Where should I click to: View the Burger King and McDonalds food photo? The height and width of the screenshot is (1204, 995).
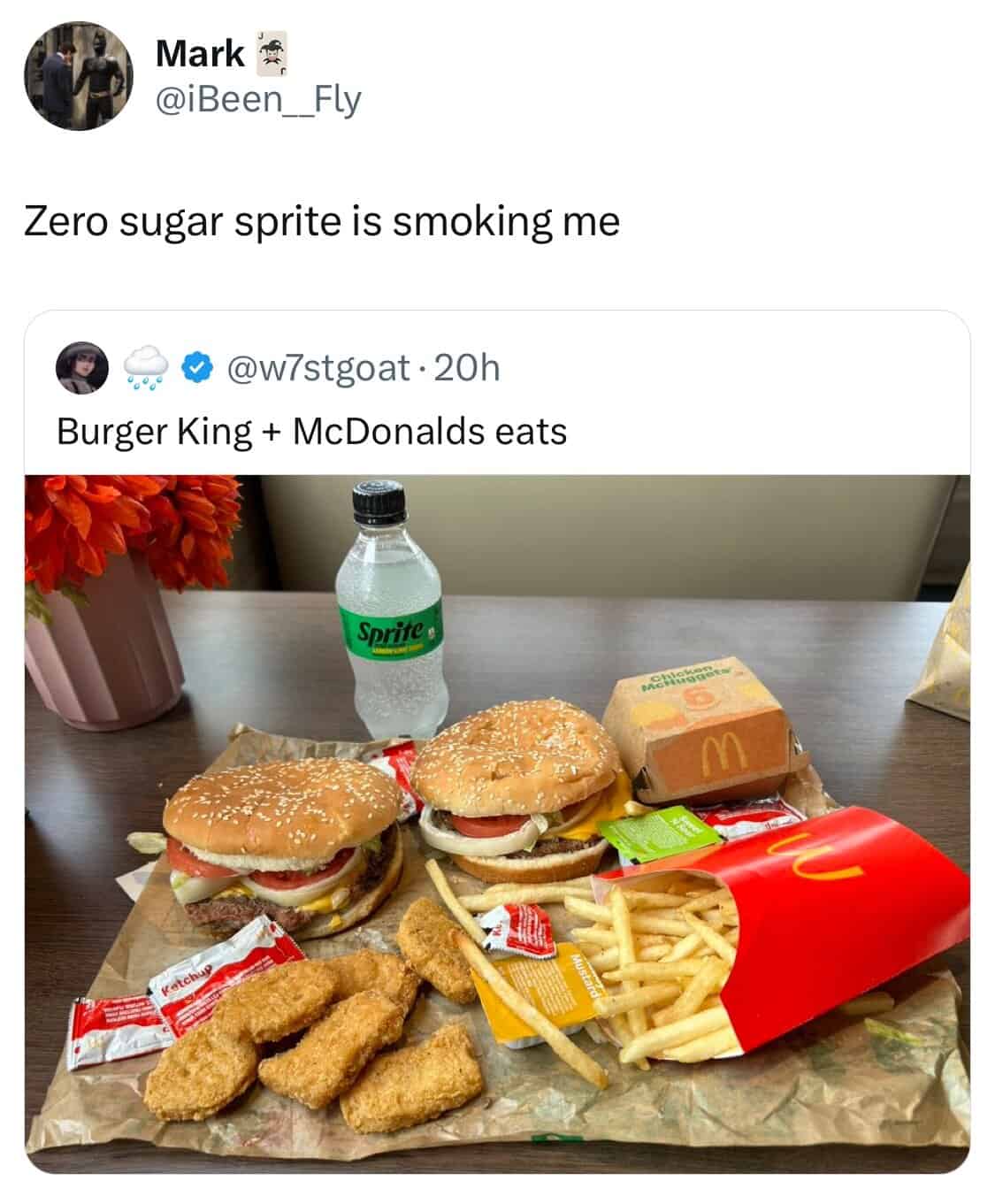(x=497, y=823)
